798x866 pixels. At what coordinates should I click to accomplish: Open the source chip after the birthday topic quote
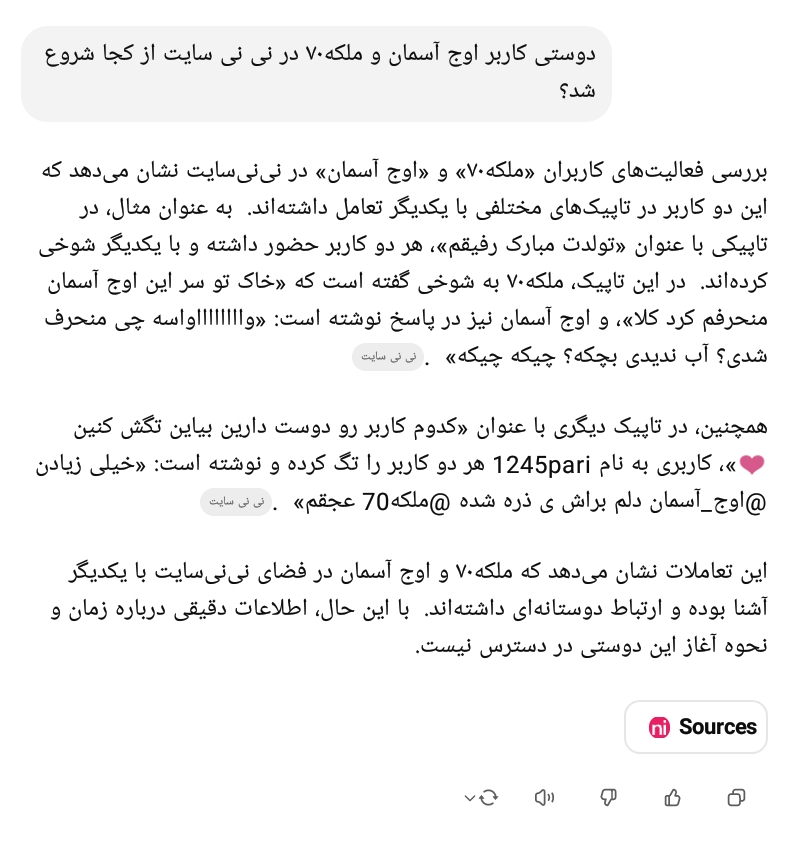[x=388, y=357]
